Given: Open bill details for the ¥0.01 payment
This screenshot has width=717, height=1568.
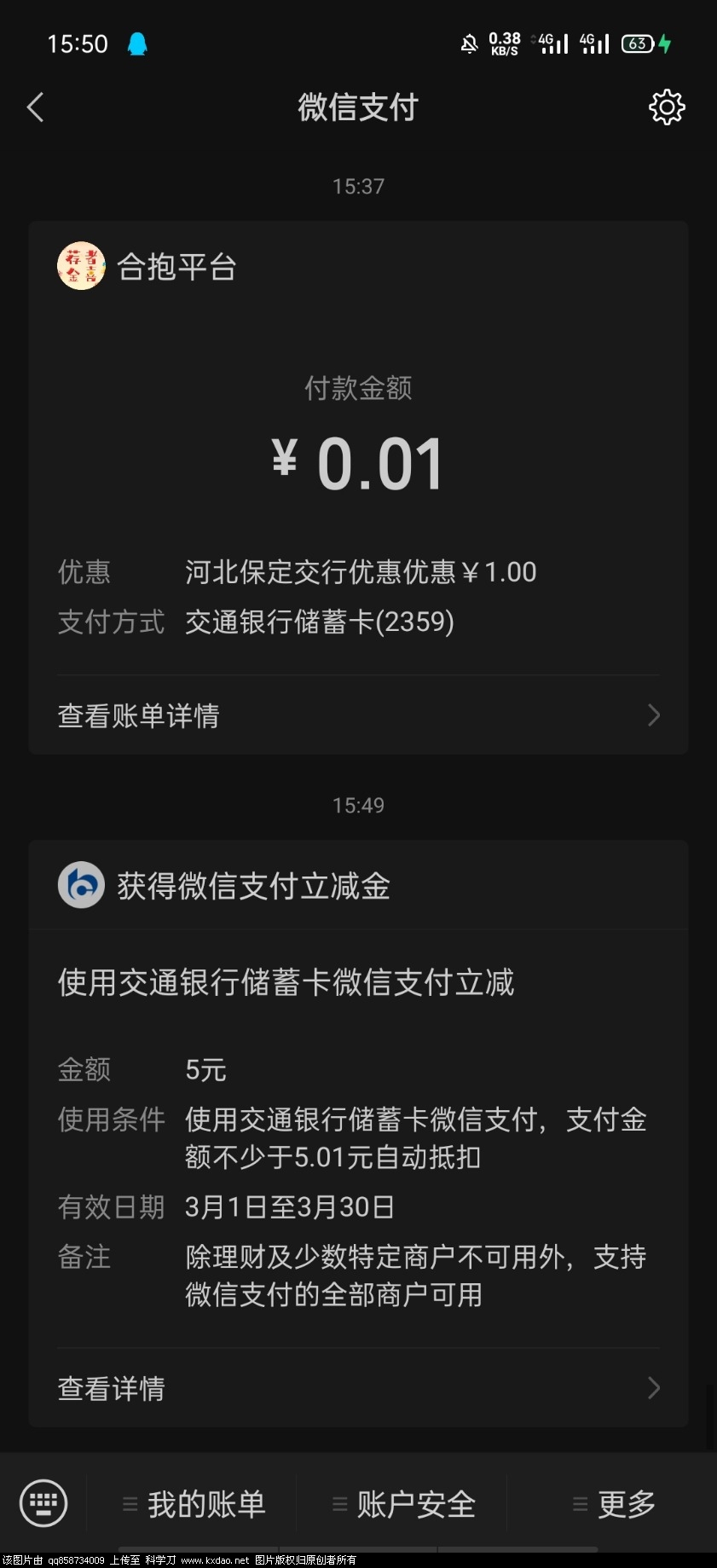Looking at the screenshot, I should [138, 715].
